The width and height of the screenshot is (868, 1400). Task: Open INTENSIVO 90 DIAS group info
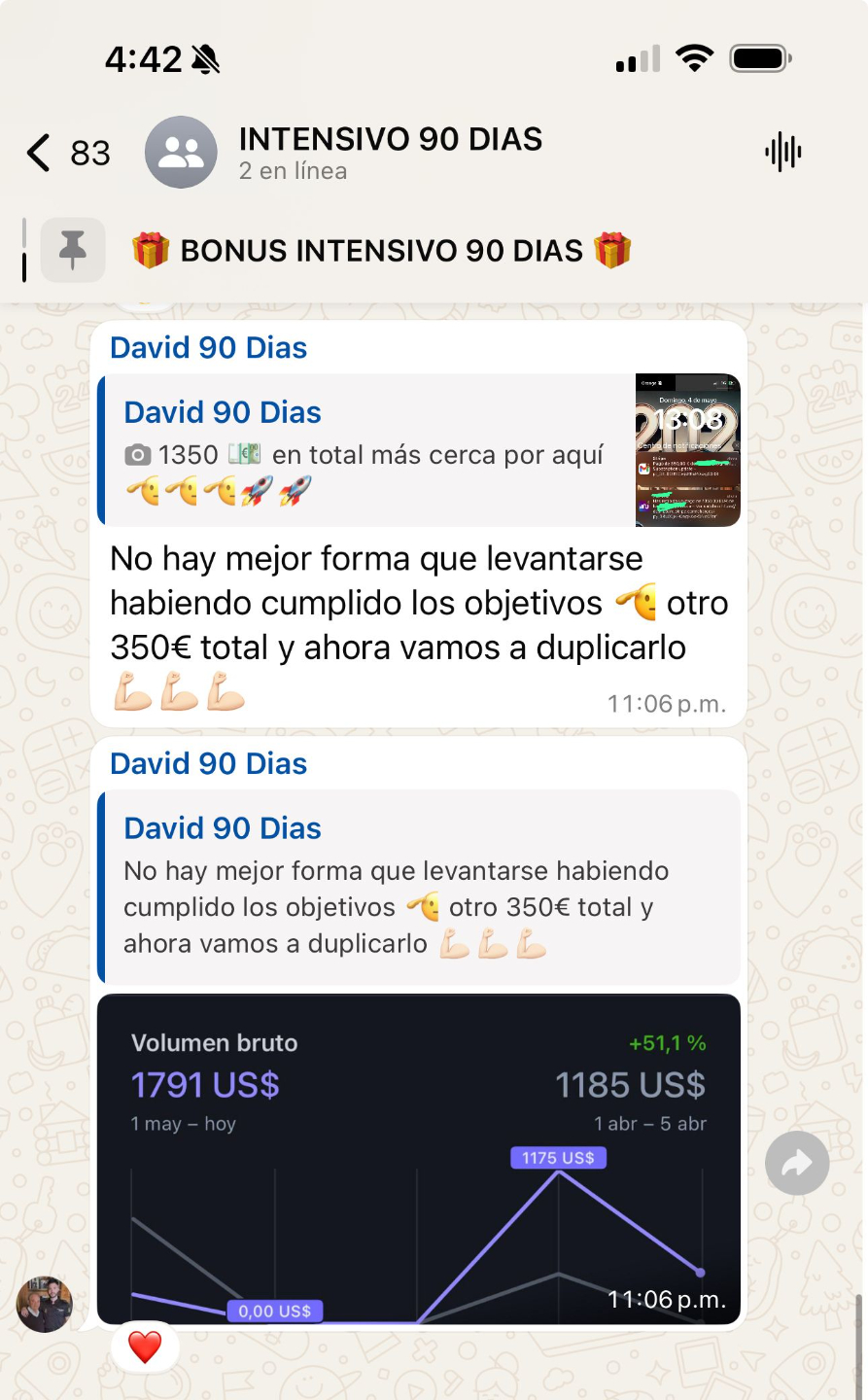click(390, 152)
